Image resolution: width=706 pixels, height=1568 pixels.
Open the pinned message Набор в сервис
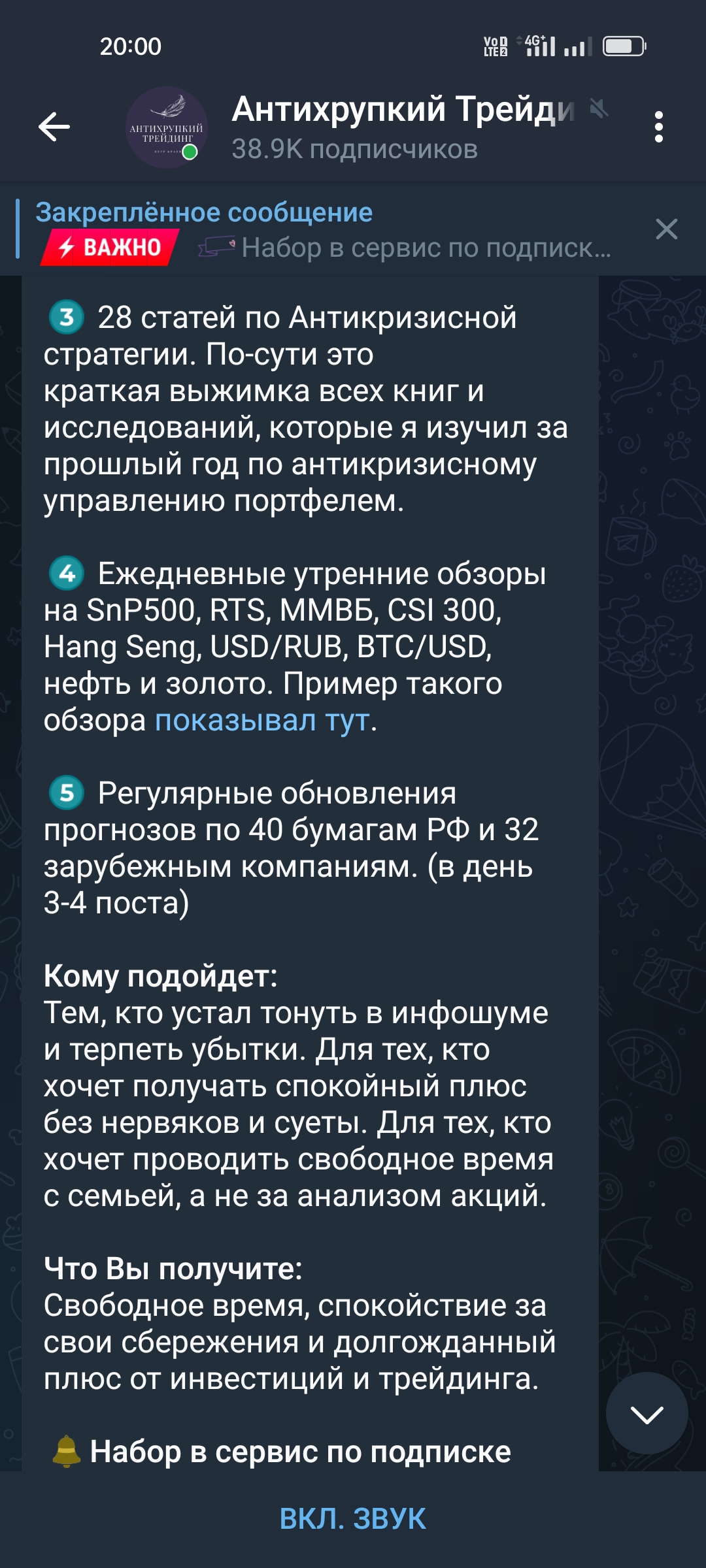coord(327,230)
